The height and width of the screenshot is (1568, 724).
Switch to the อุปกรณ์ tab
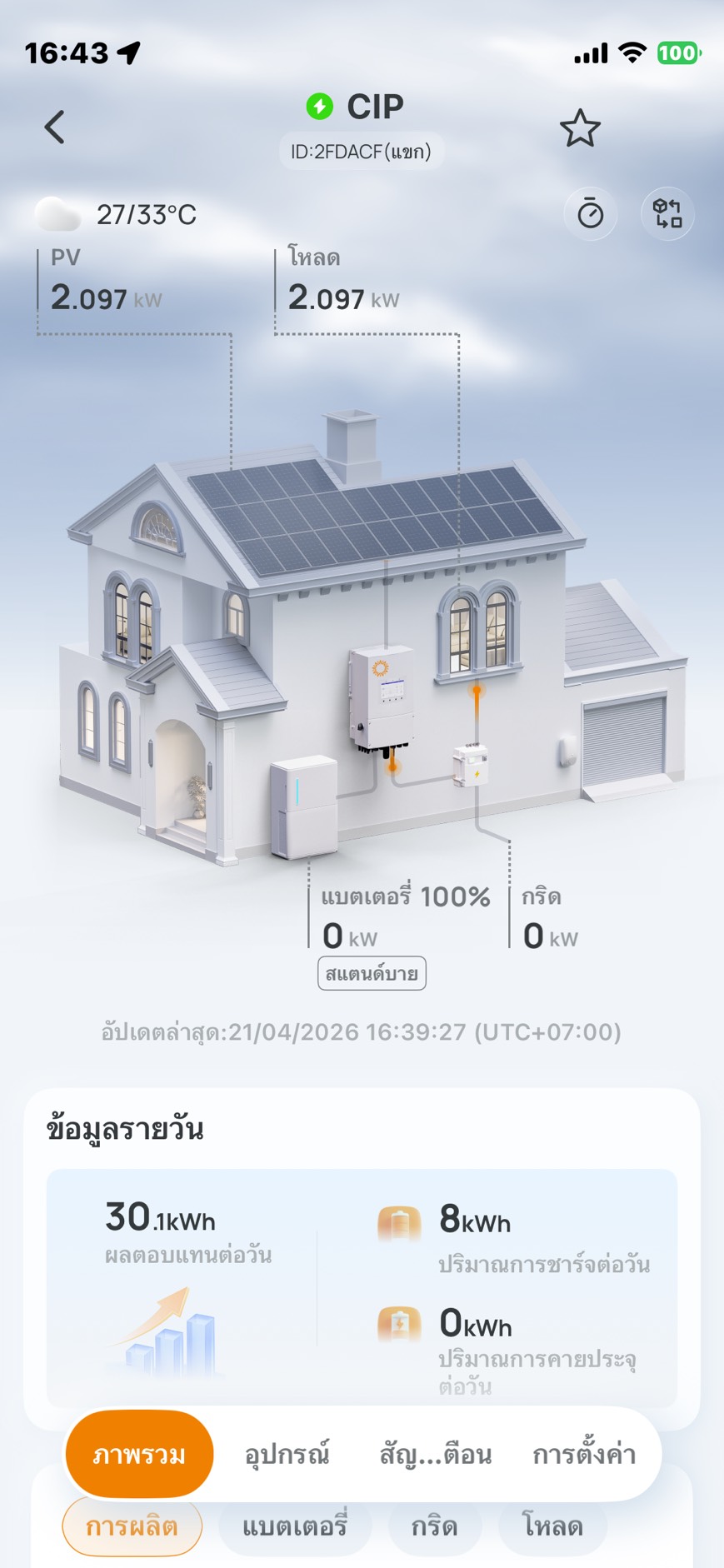[287, 1454]
